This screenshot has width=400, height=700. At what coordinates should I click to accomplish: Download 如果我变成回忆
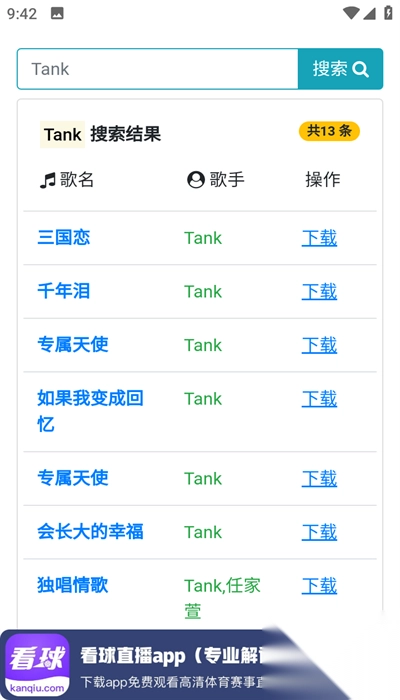pyautogui.click(x=319, y=399)
